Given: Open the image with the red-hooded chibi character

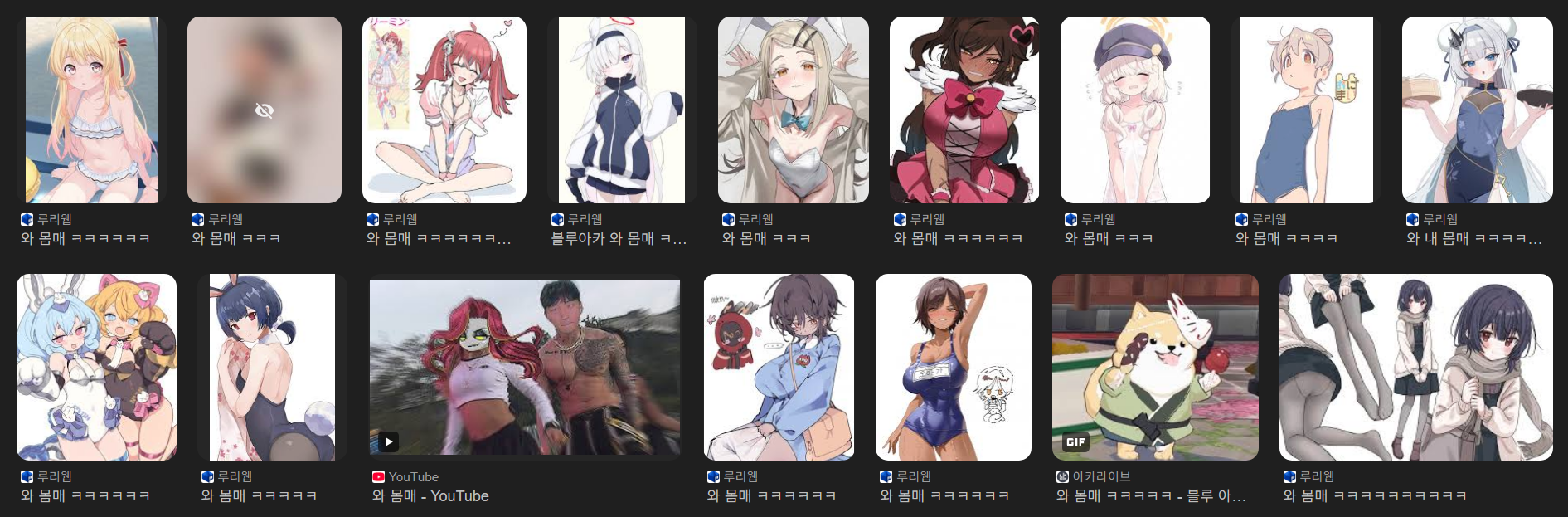Looking at the screenshot, I should coord(779,368).
